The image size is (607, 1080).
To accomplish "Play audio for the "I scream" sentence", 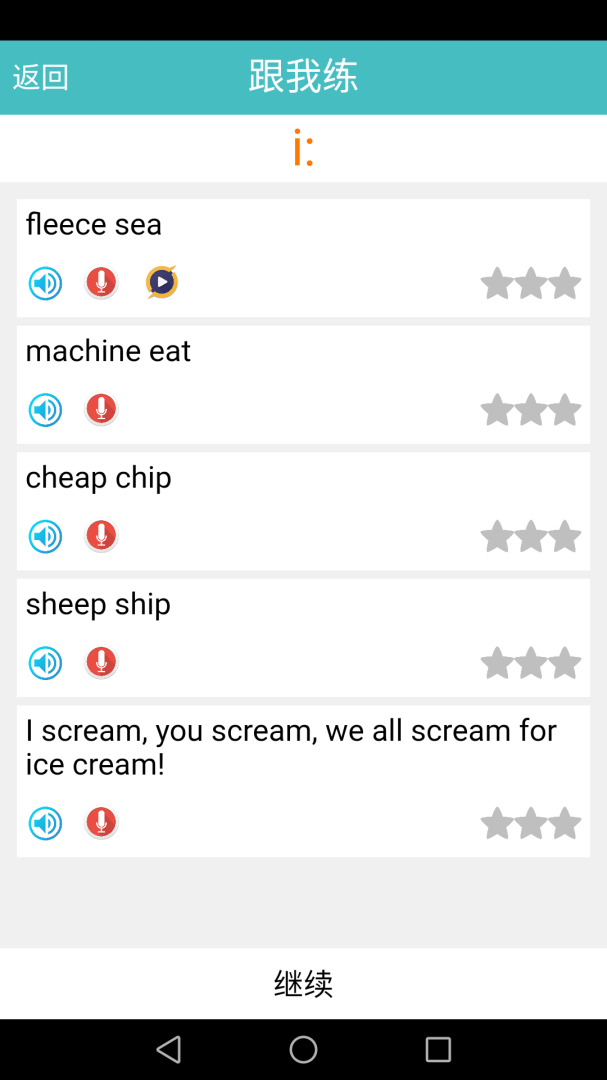I will pyautogui.click(x=45, y=824).
